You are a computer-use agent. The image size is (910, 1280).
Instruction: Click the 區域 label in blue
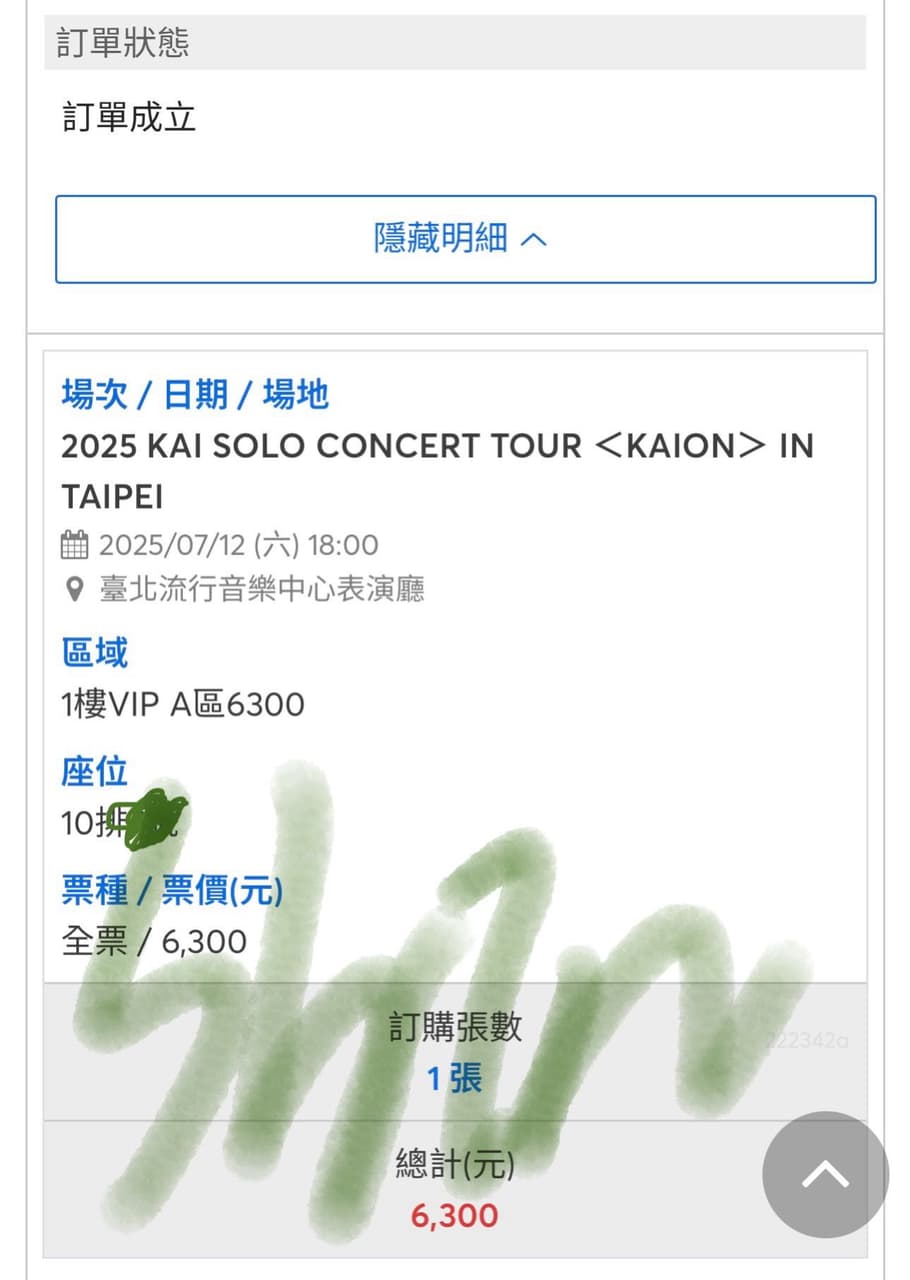(92, 653)
